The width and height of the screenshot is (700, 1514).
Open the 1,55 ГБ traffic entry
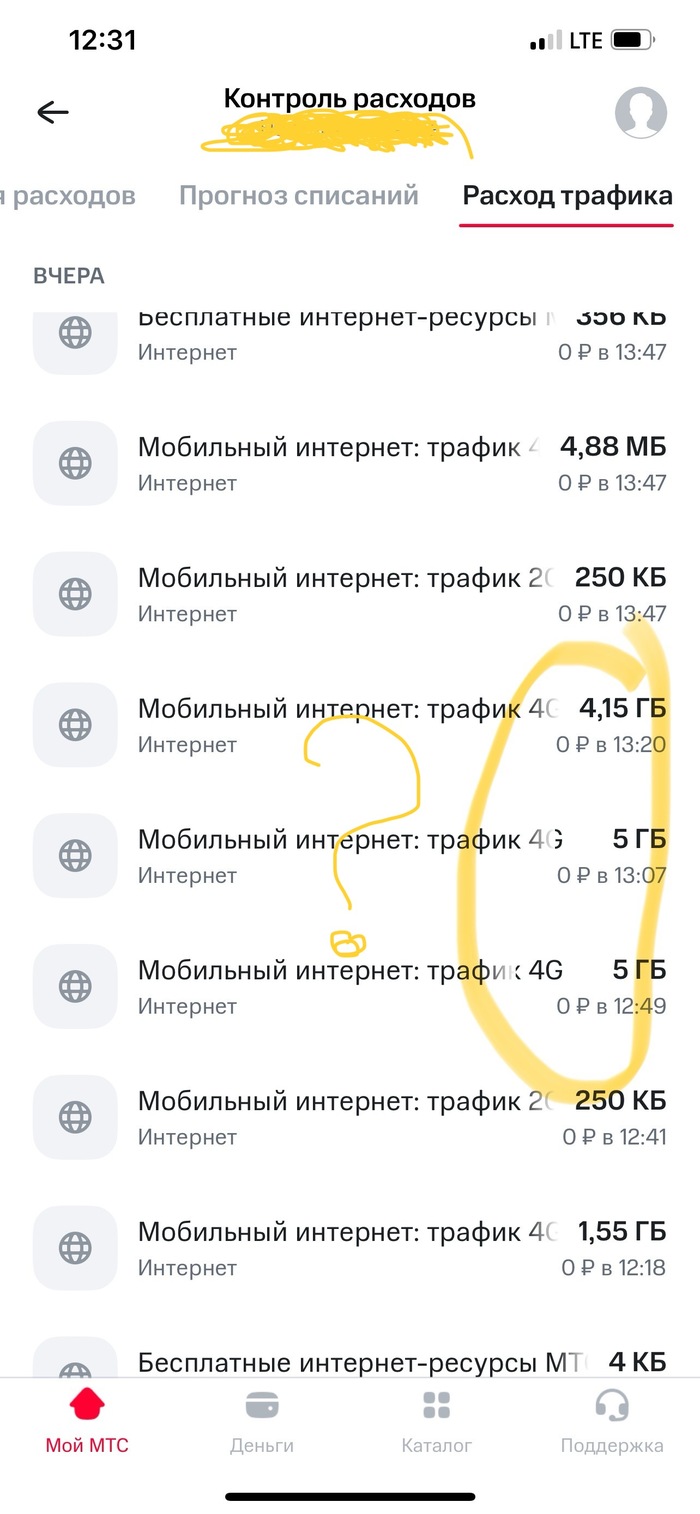(x=350, y=1250)
